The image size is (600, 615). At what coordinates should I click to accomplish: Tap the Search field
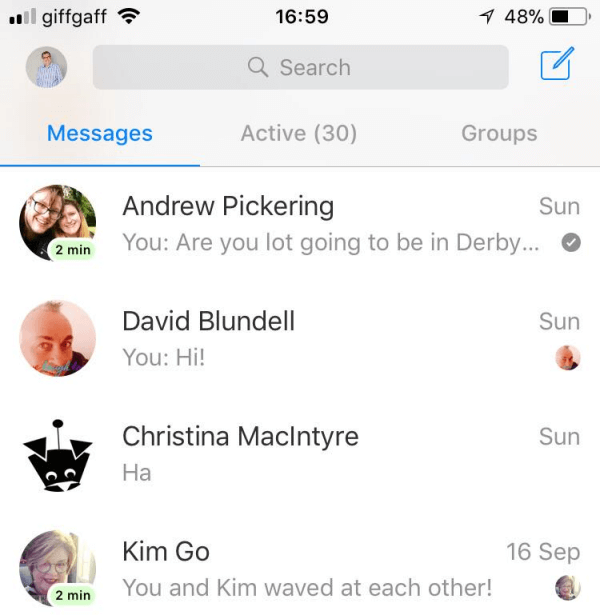pyautogui.click(x=300, y=68)
